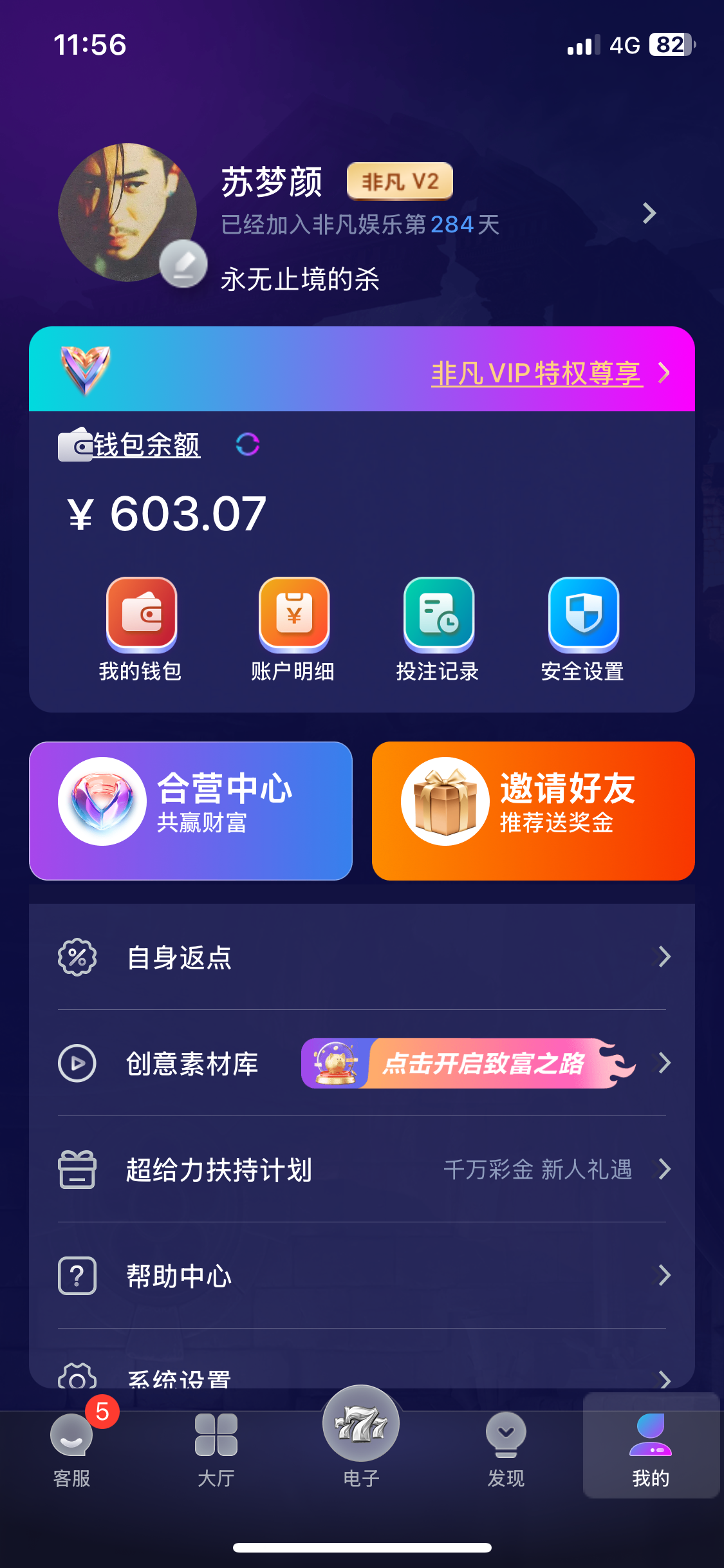Refresh the wallet balance
This screenshot has height=1568, width=724.
248,444
